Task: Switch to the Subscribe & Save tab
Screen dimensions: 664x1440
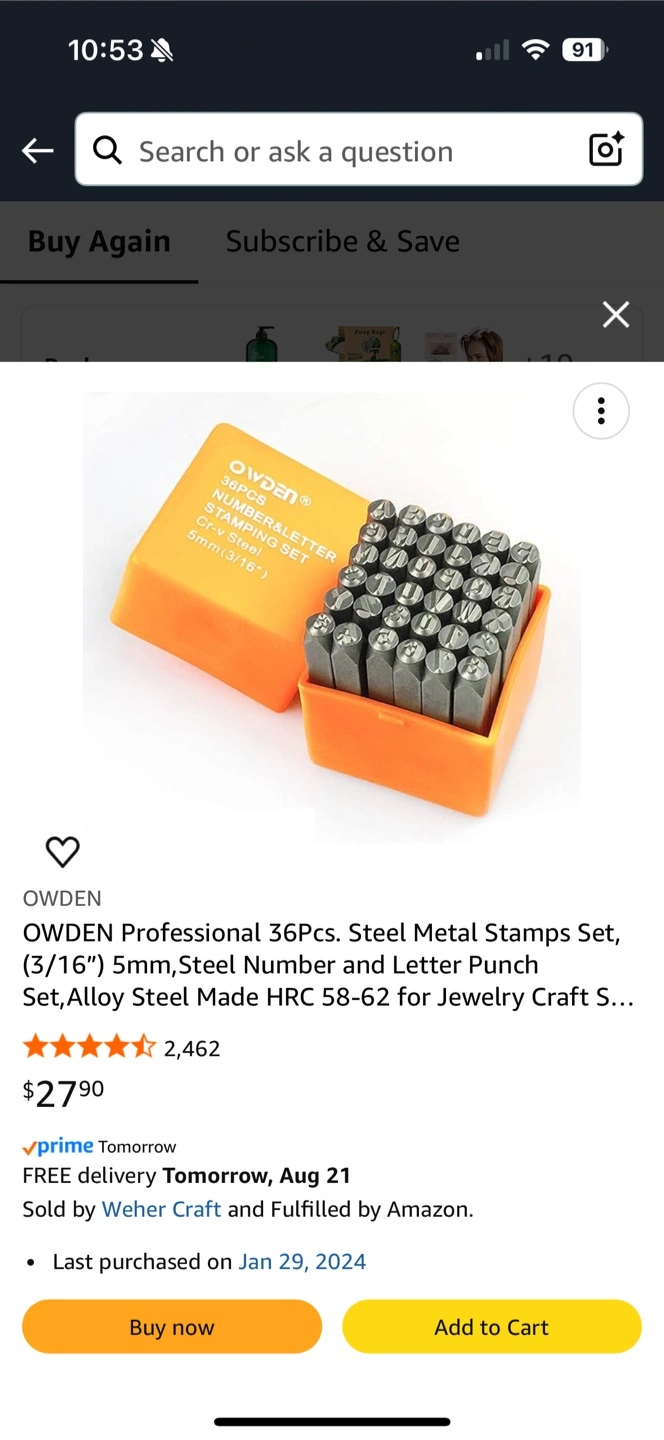Action: coord(342,242)
